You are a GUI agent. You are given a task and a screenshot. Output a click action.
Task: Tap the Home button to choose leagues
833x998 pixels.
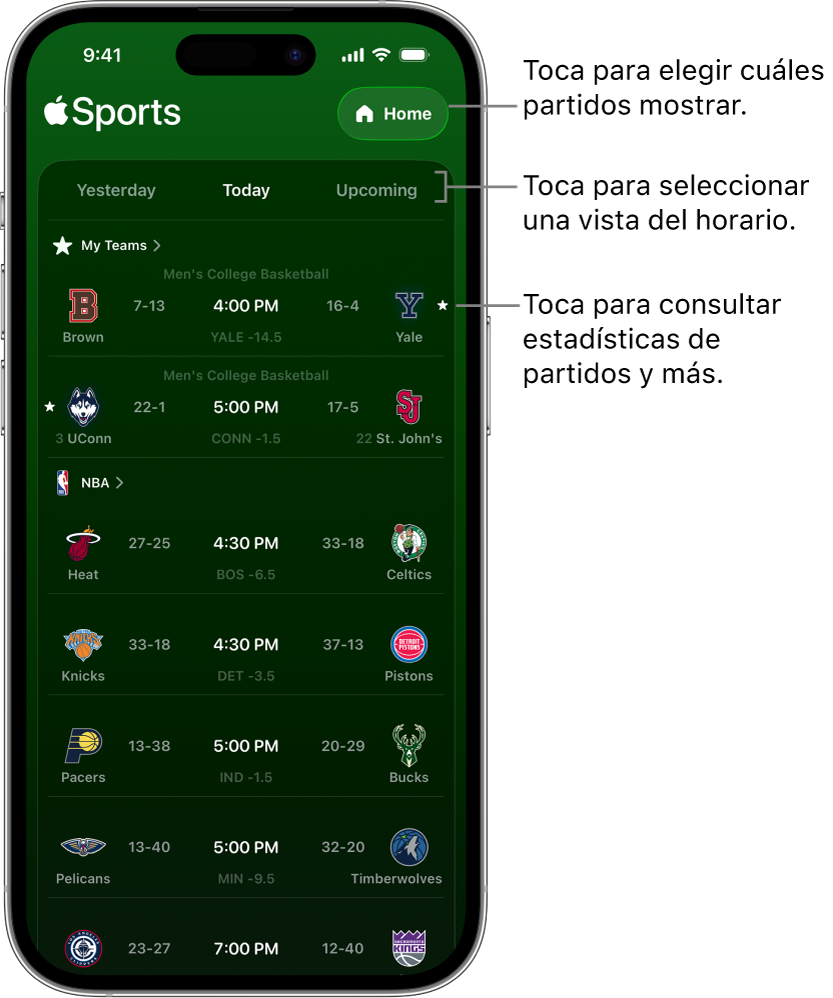click(392, 113)
